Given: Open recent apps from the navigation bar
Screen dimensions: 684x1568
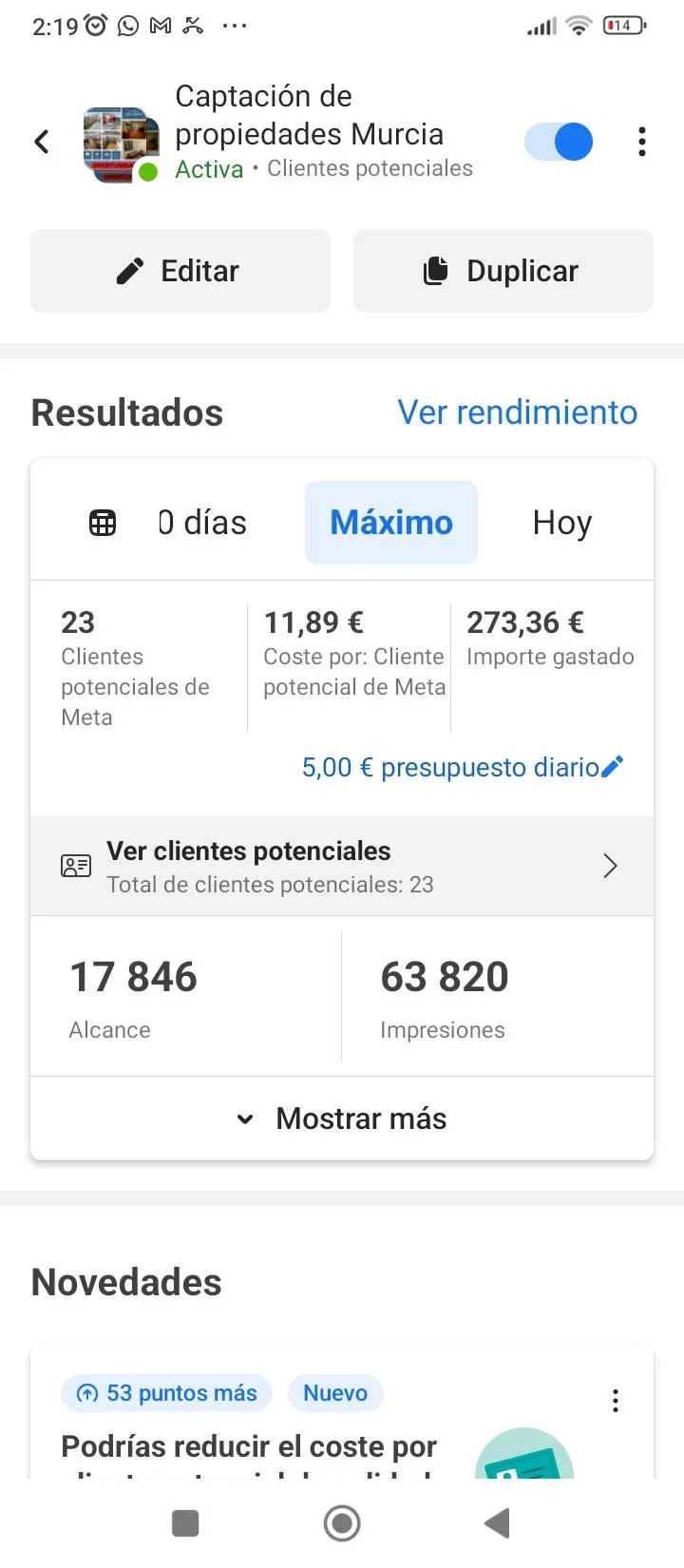Looking at the screenshot, I should coord(185,1523).
